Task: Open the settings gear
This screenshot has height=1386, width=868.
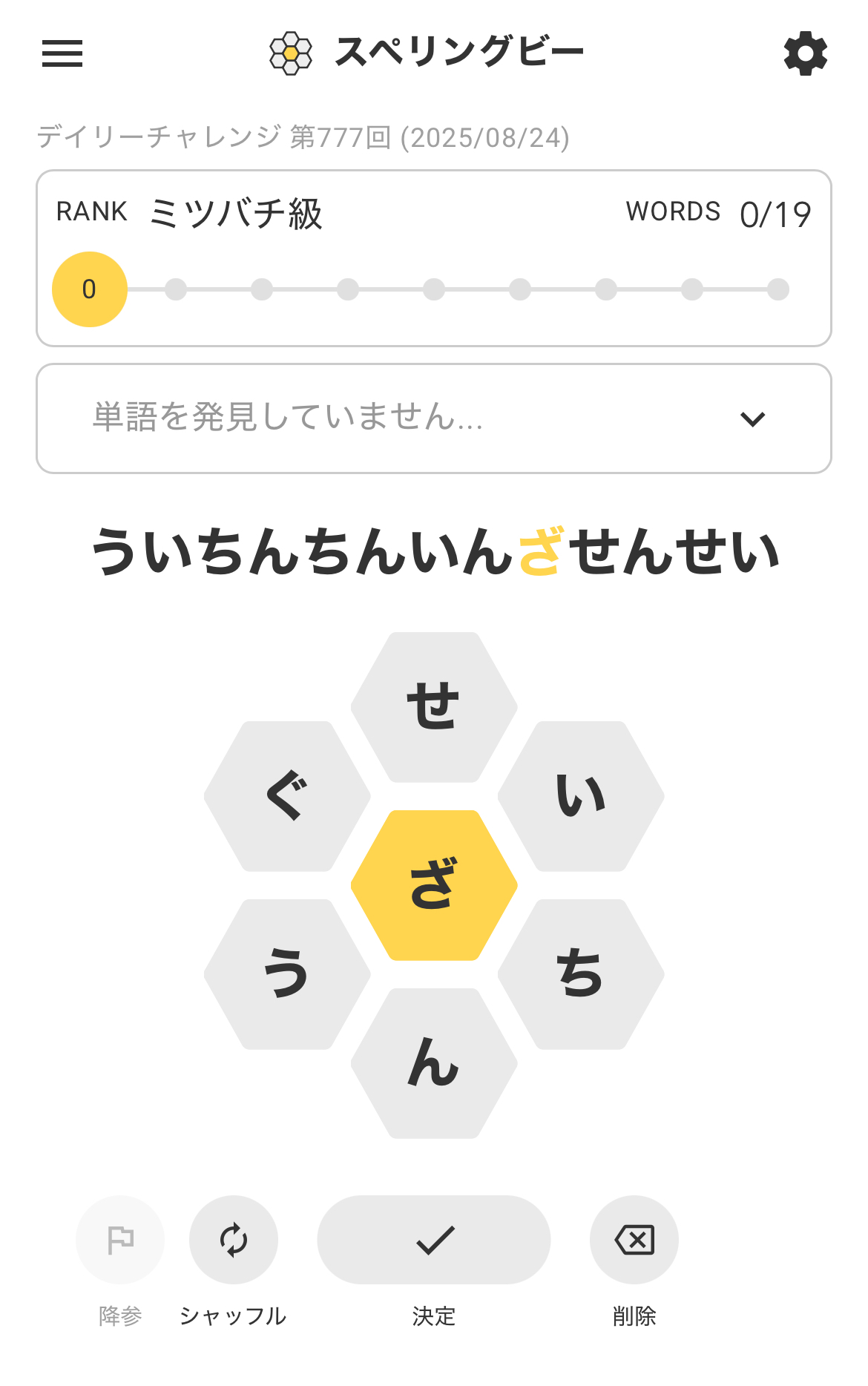Action: click(805, 53)
